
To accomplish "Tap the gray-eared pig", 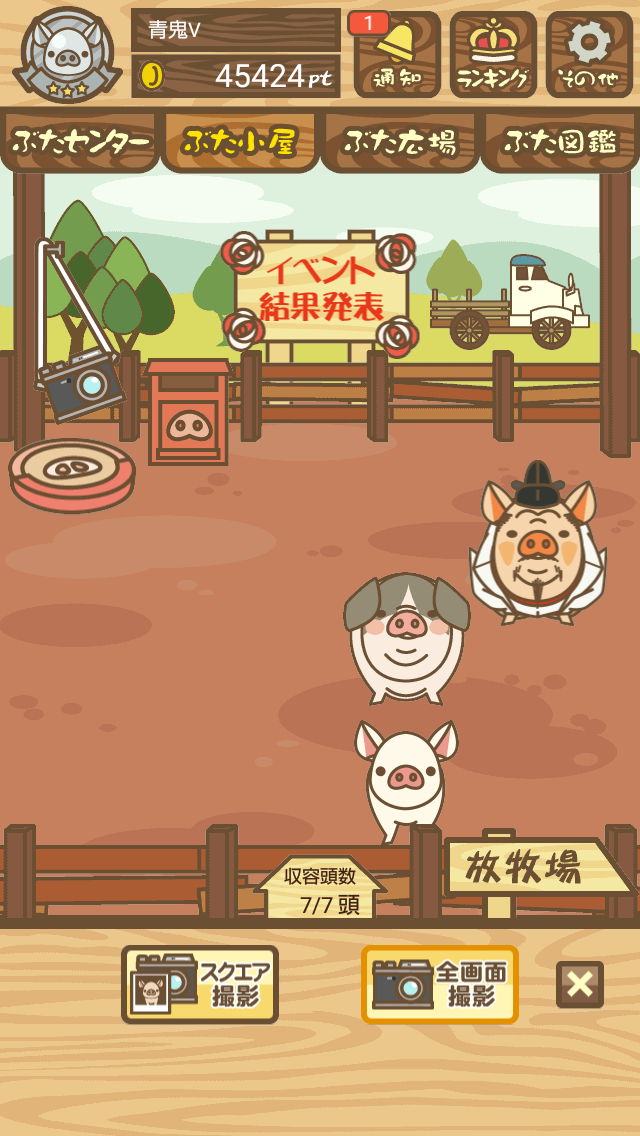I will tap(407, 638).
